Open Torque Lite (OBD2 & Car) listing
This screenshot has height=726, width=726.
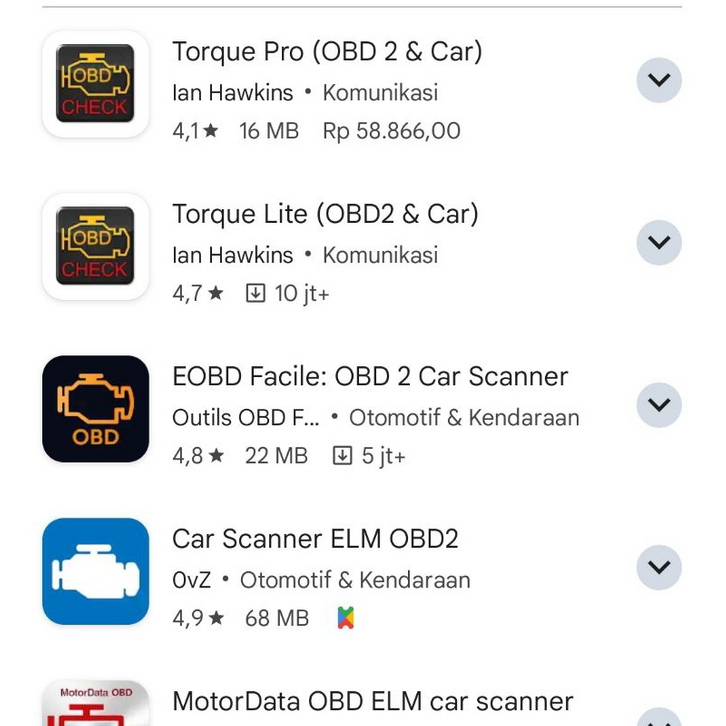click(x=325, y=214)
